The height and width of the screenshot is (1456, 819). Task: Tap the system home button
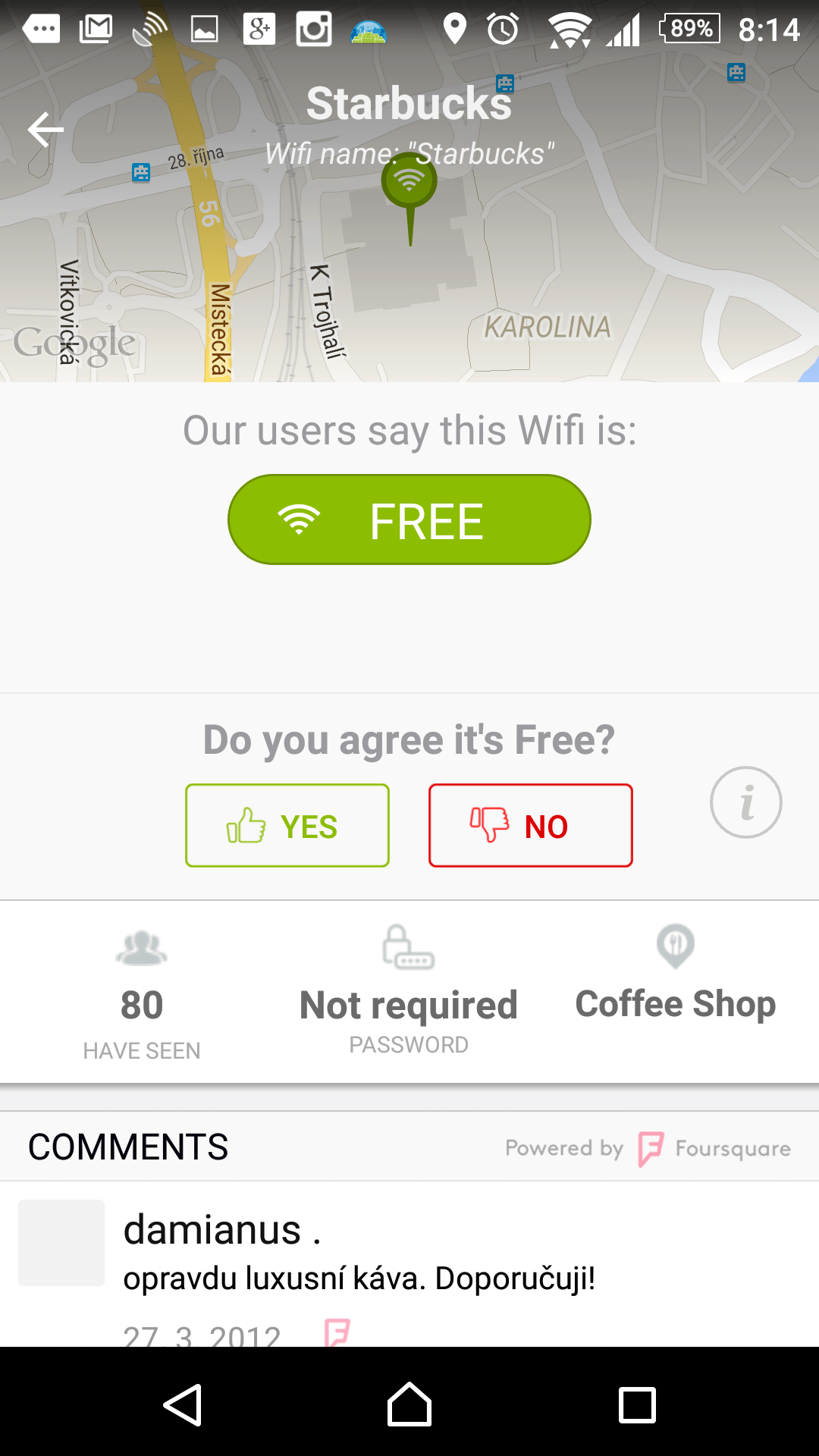[409, 1404]
